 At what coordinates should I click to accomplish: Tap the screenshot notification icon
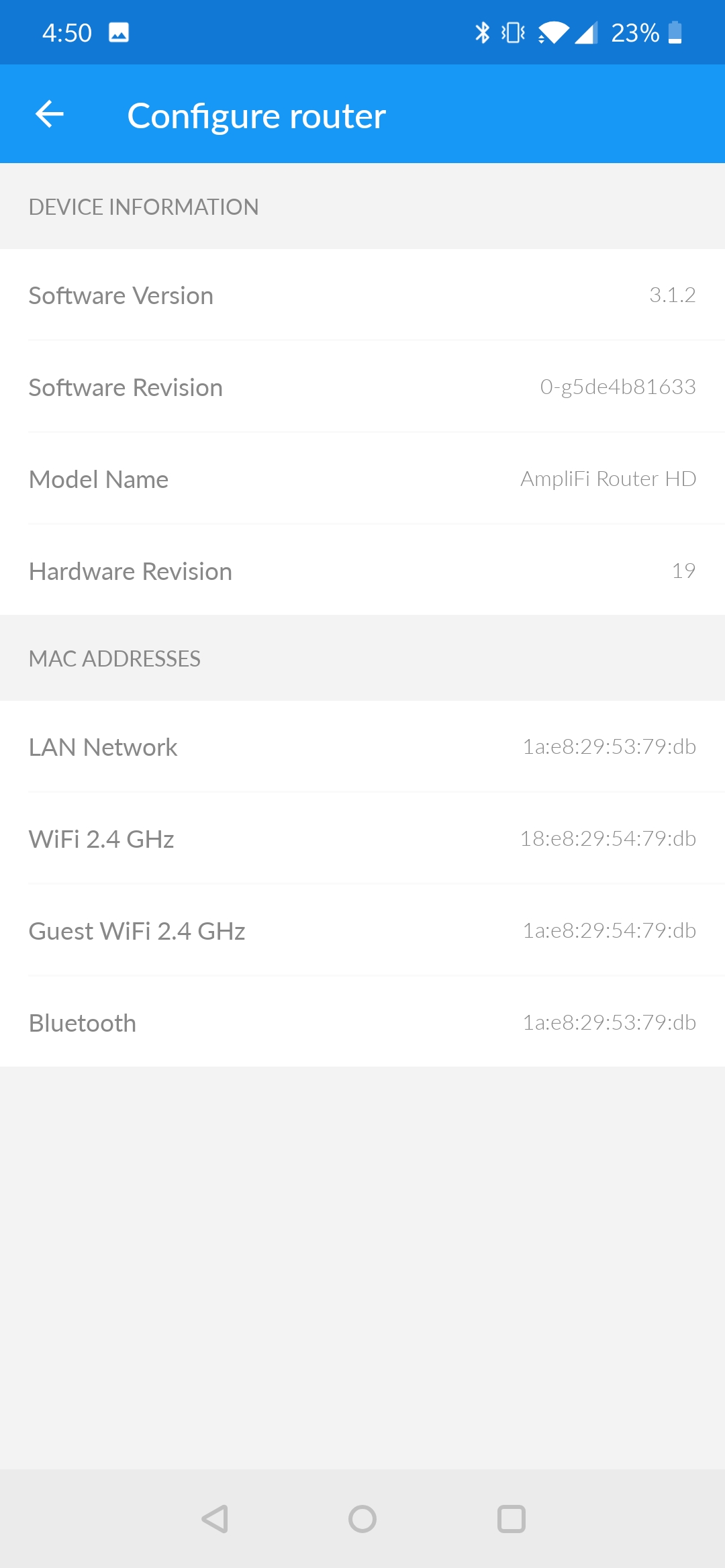(x=118, y=32)
